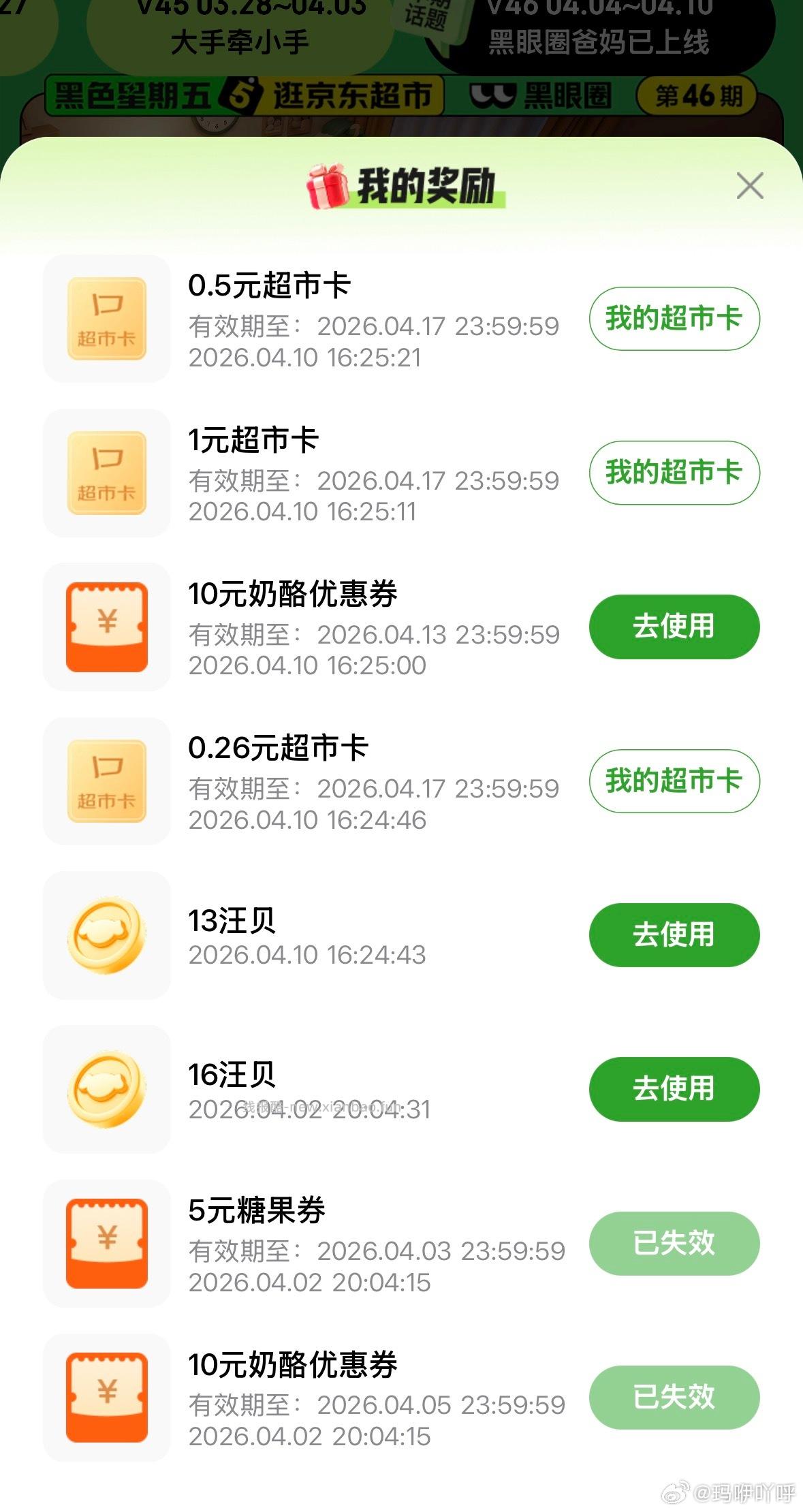Tap the orange 10元奶酪优惠券 ticket icon
Image resolution: width=803 pixels, height=1512 pixels.
[x=106, y=626]
